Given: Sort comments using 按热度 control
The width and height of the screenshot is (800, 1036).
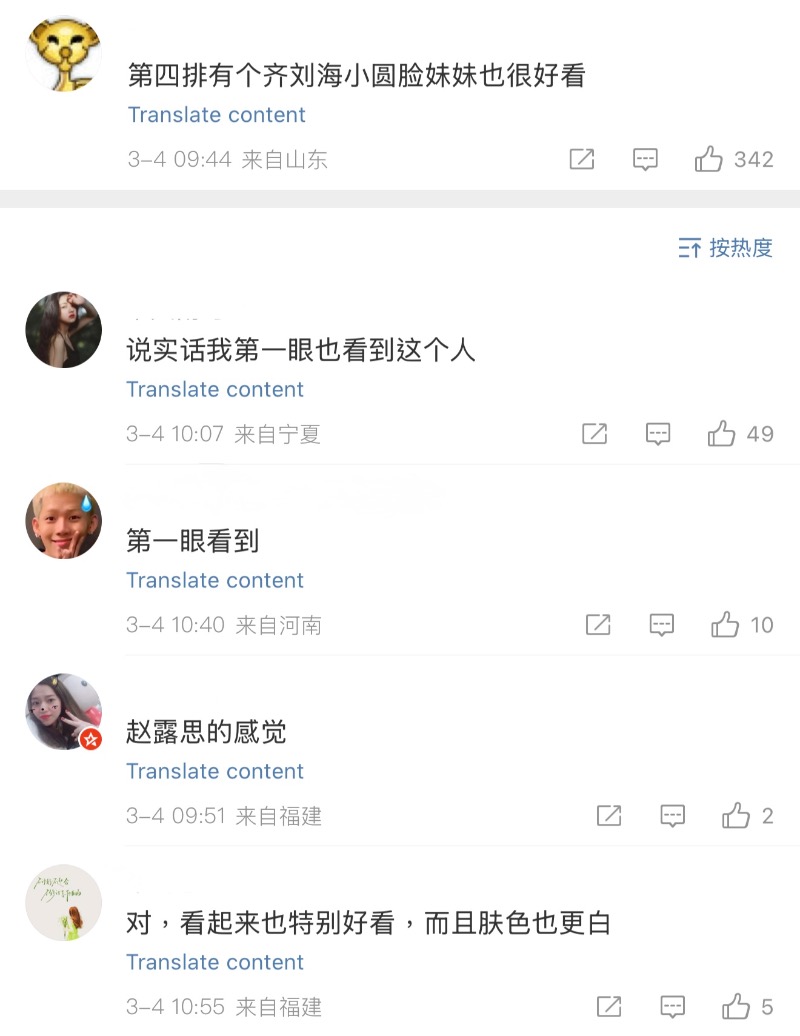Looking at the screenshot, I should click(x=726, y=248).
